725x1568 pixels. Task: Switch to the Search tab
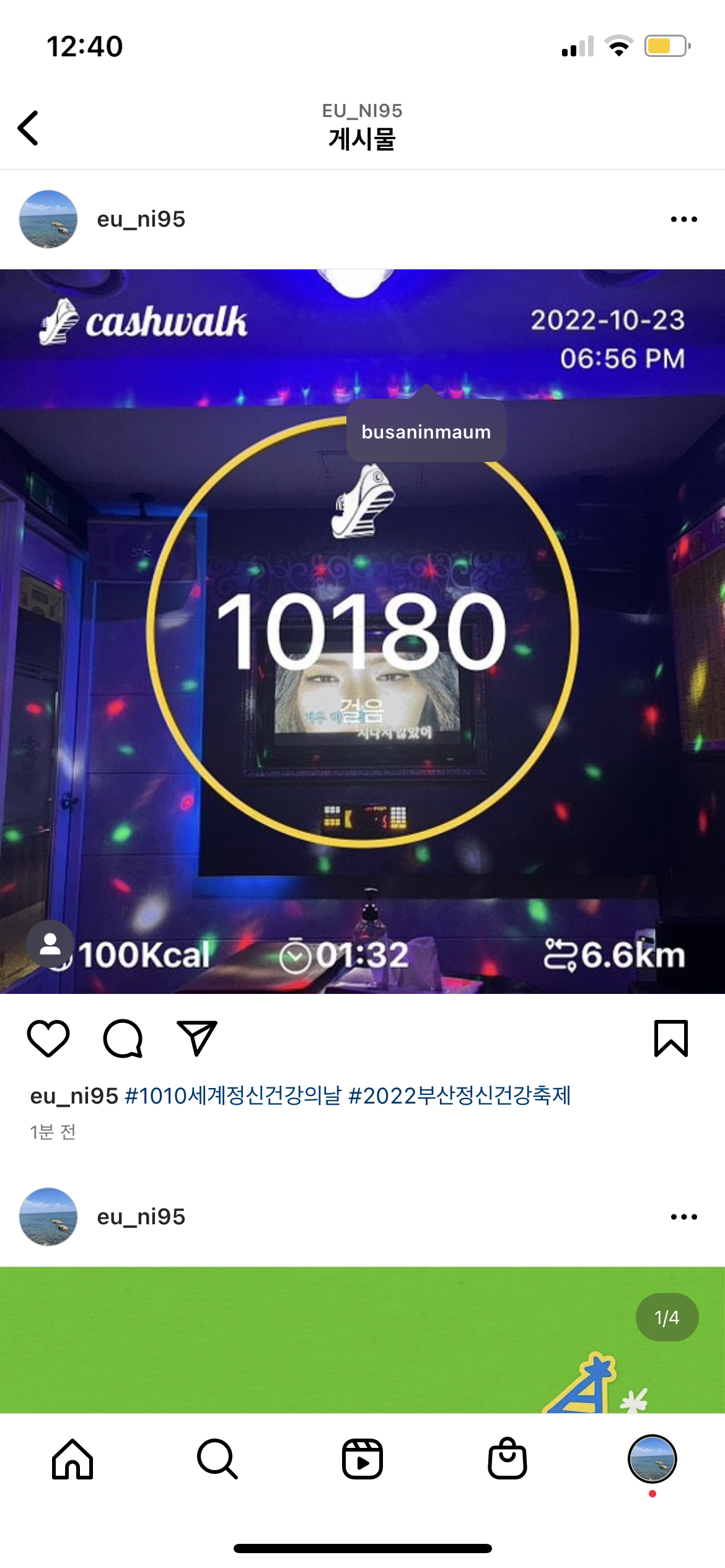click(x=217, y=1459)
